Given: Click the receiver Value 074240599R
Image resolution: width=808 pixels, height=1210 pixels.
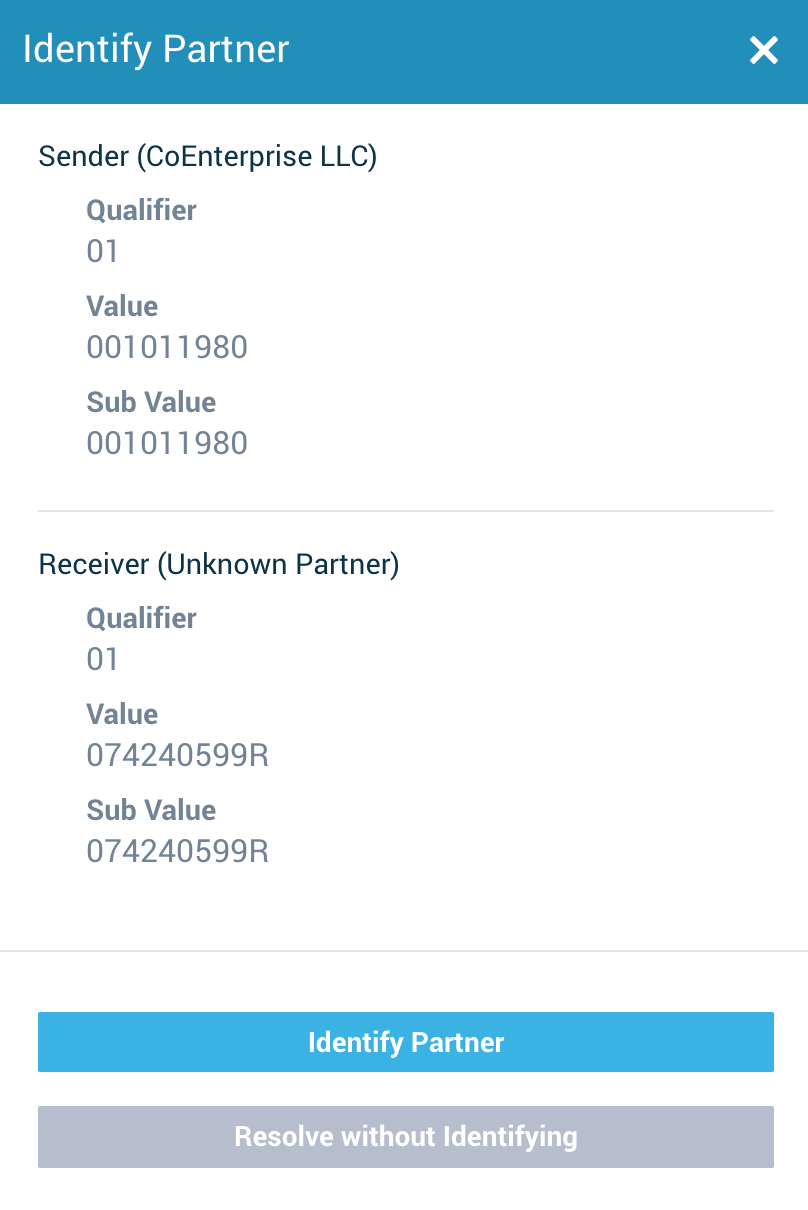Looking at the screenshot, I should 177,755.
